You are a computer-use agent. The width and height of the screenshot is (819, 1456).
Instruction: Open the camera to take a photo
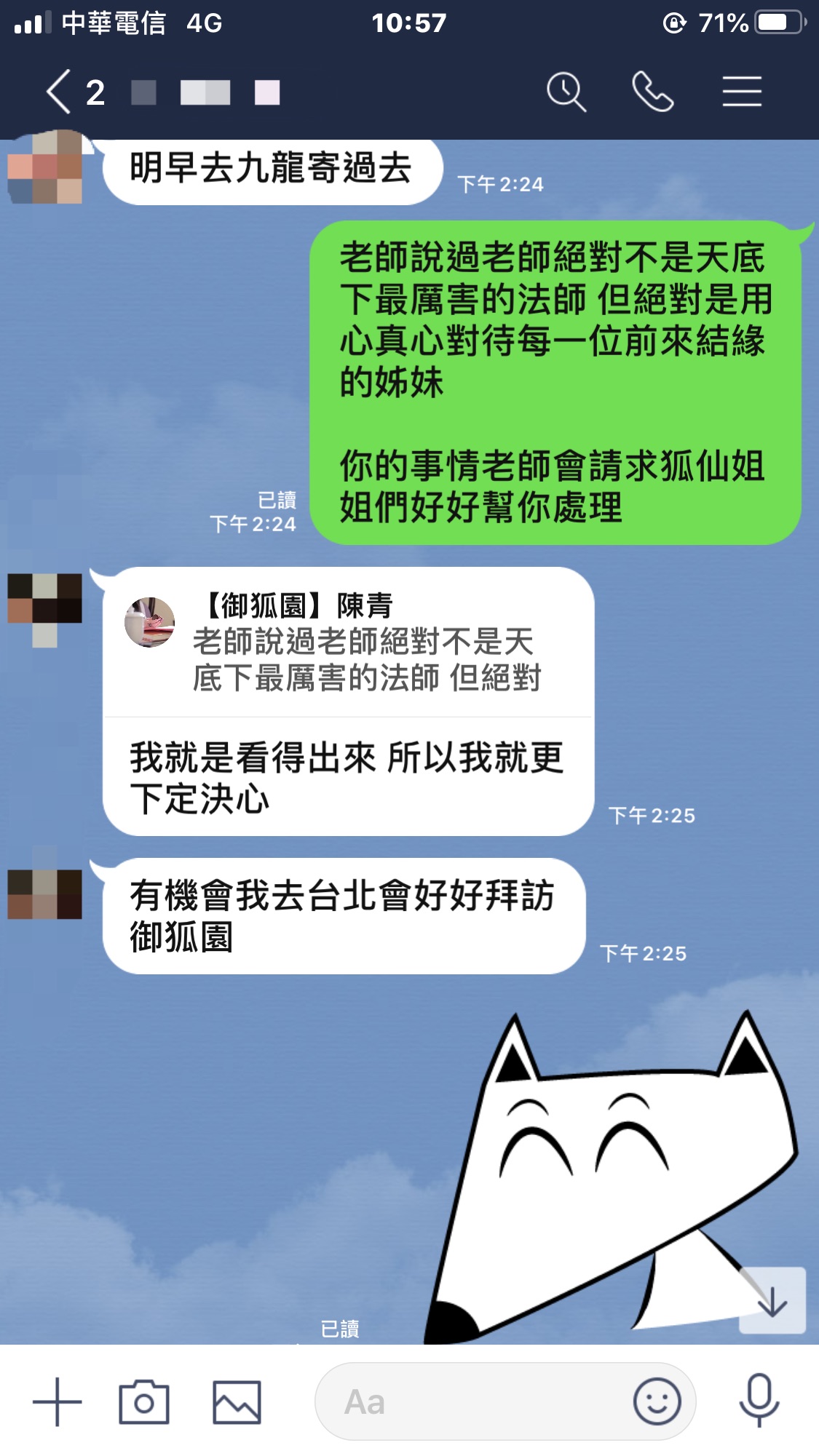143,1401
